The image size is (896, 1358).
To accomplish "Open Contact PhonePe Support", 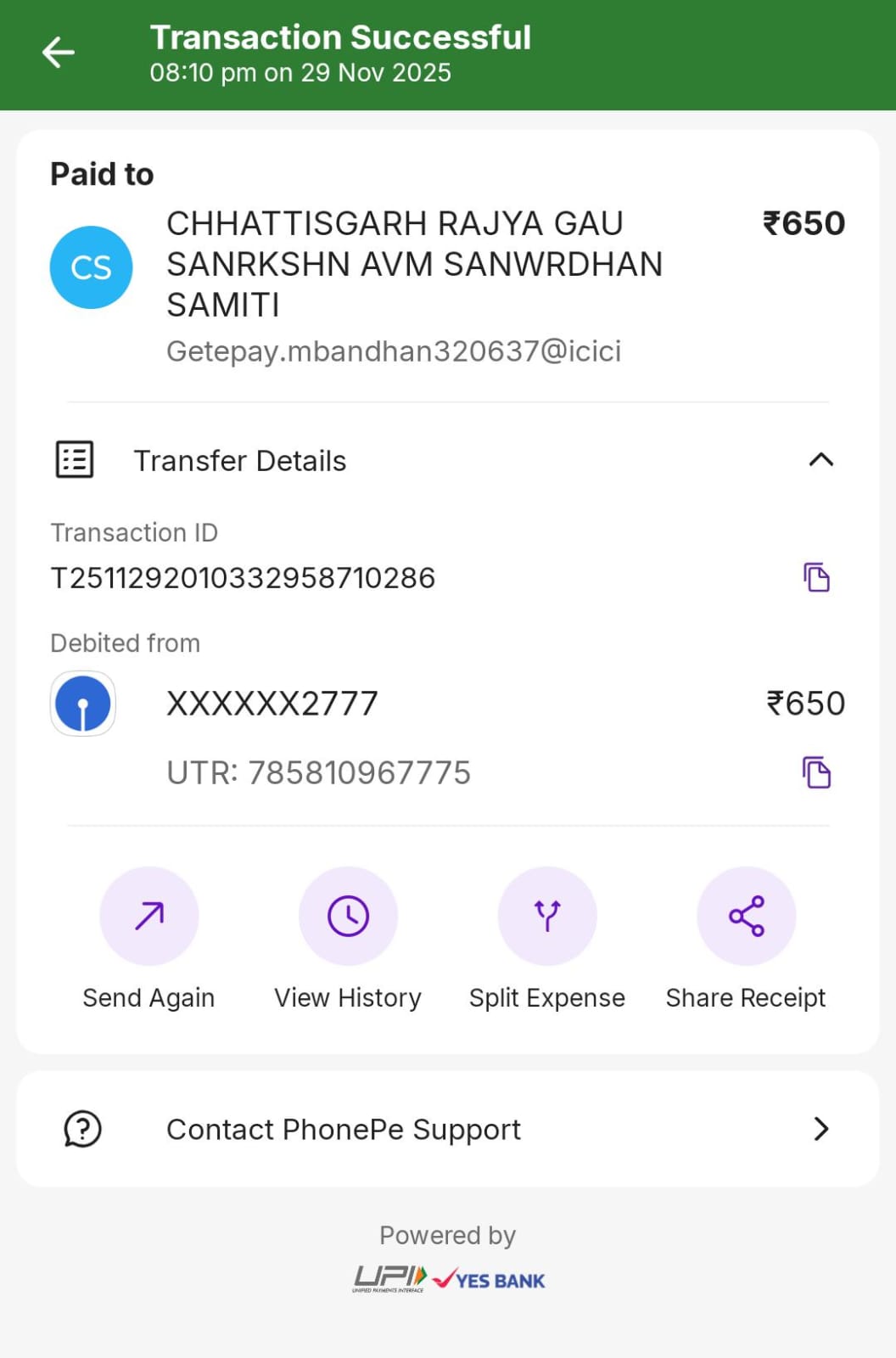I will tap(447, 1129).
